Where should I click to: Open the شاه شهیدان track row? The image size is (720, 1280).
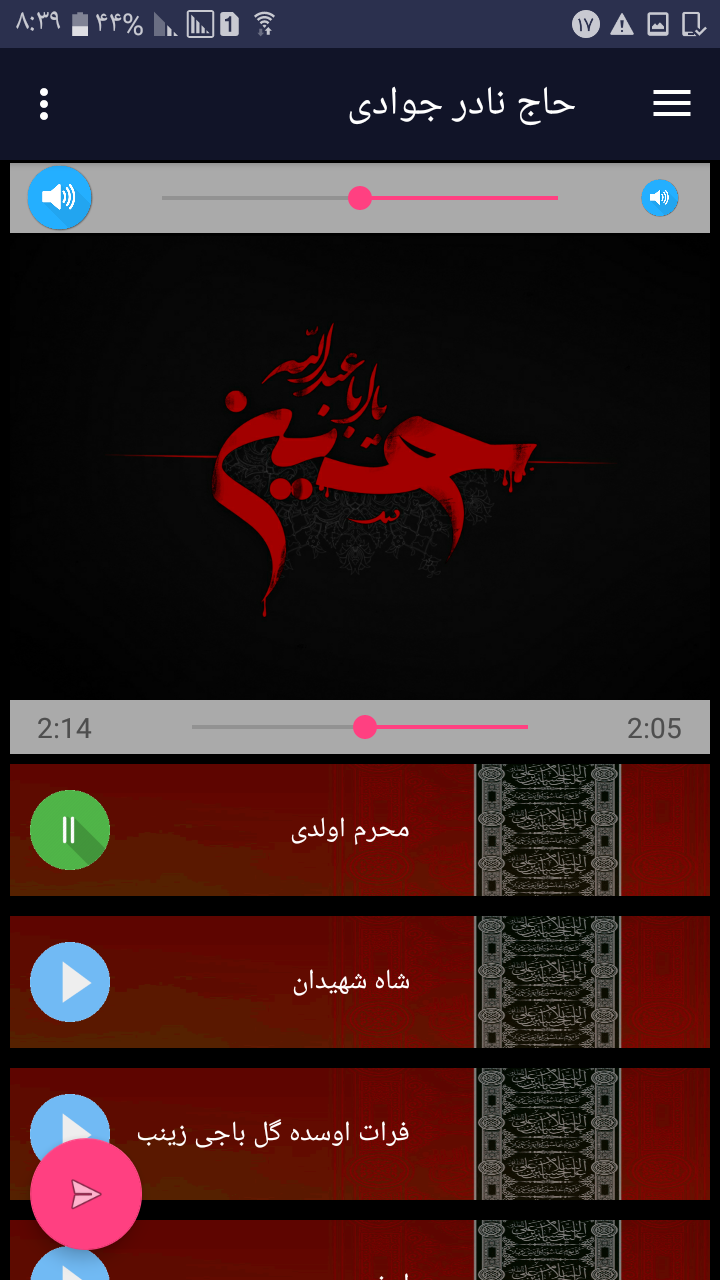coord(350,982)
